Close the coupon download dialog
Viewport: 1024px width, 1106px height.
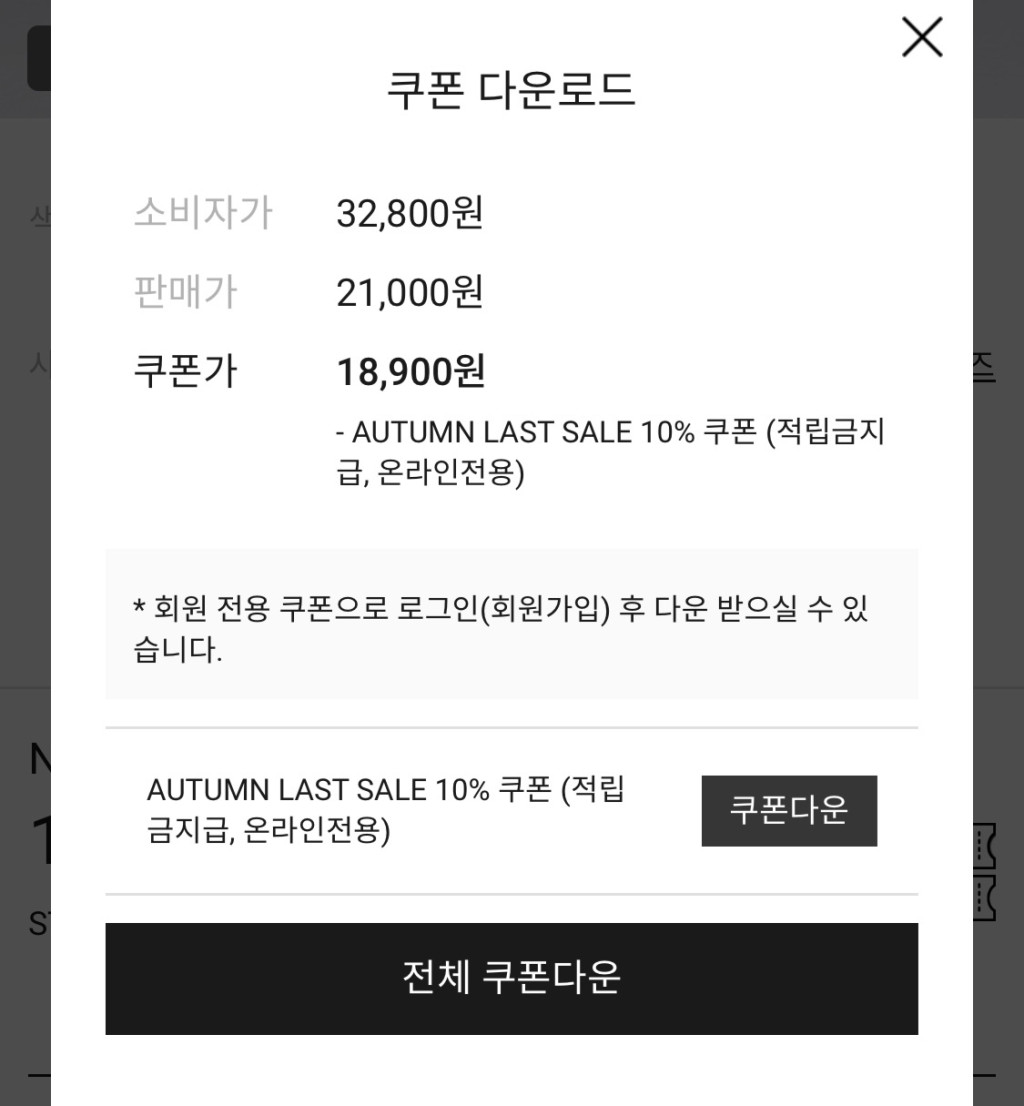tap(921, 38)
